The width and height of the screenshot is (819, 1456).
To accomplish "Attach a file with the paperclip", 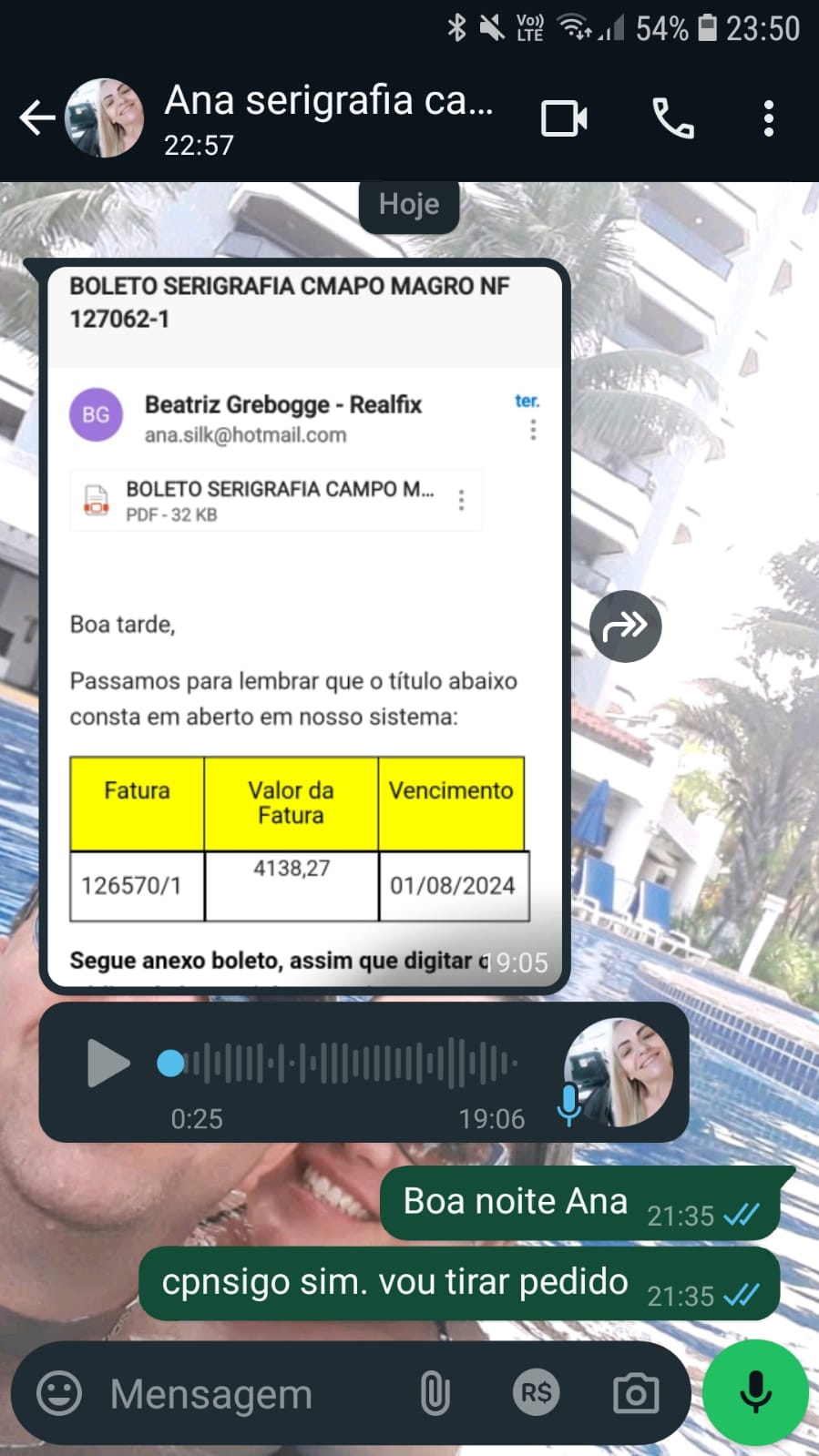I will tap(435, 1393).
